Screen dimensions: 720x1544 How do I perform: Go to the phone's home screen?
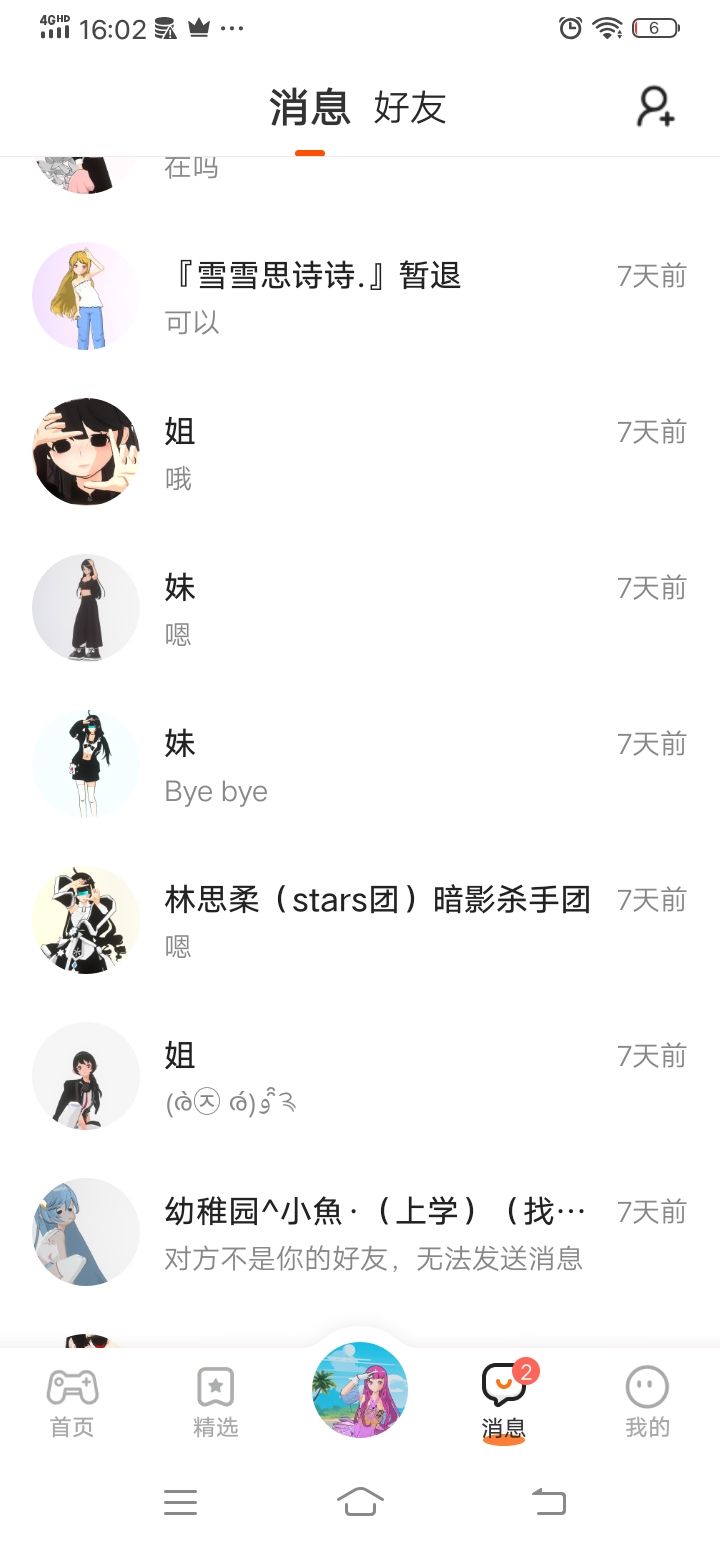[x=360, y=1501]
